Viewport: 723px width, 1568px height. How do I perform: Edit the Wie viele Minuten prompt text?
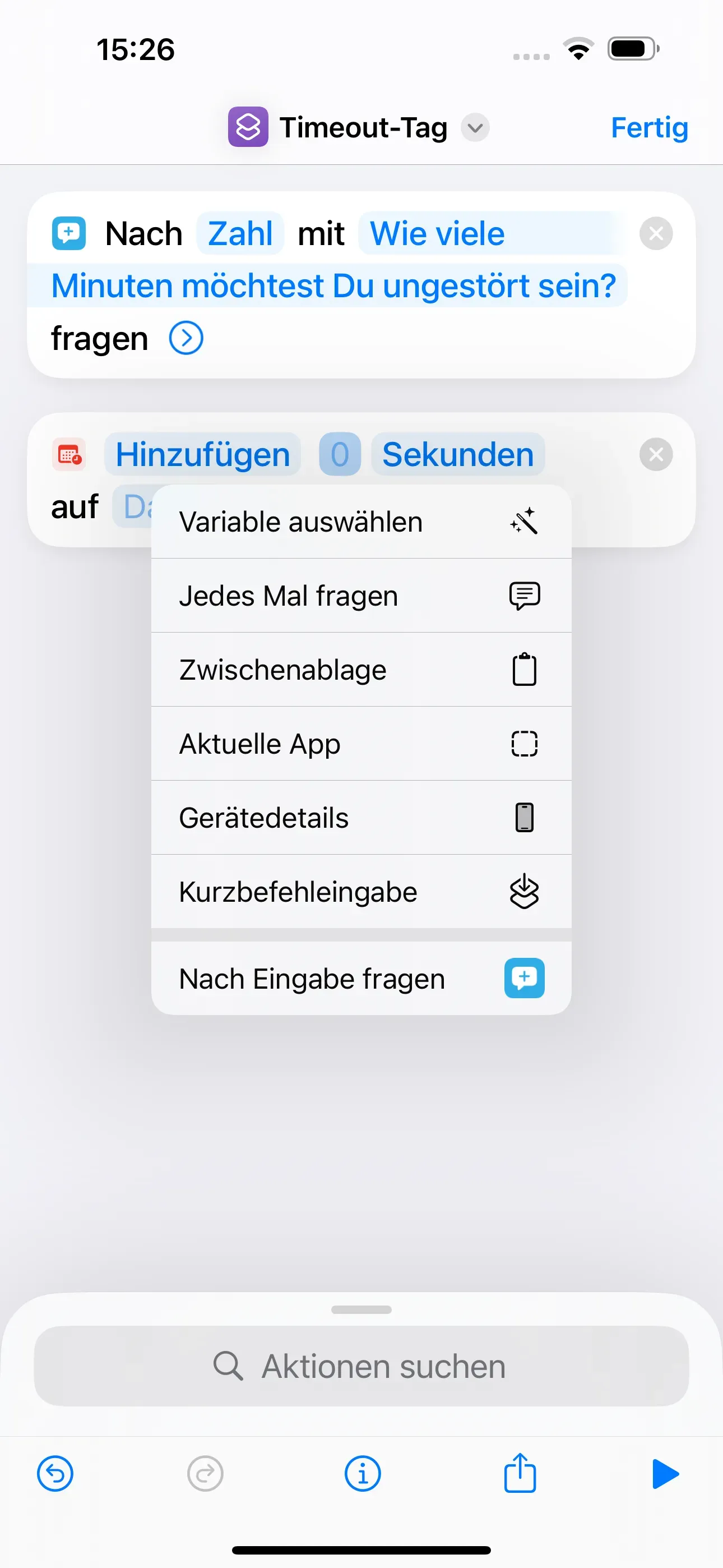point(333,285)
